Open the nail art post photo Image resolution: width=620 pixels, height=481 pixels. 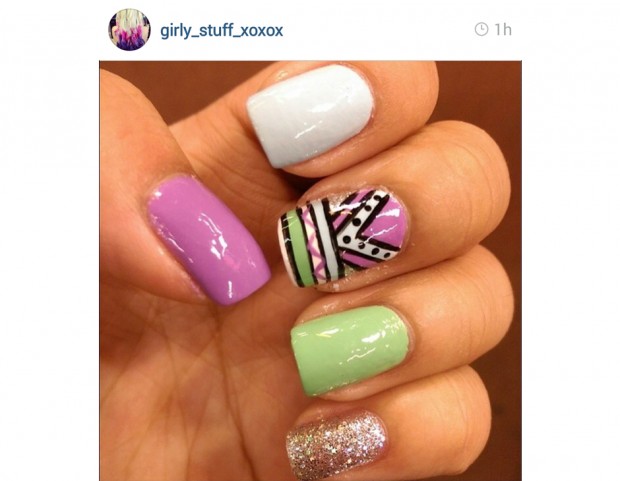310,270
